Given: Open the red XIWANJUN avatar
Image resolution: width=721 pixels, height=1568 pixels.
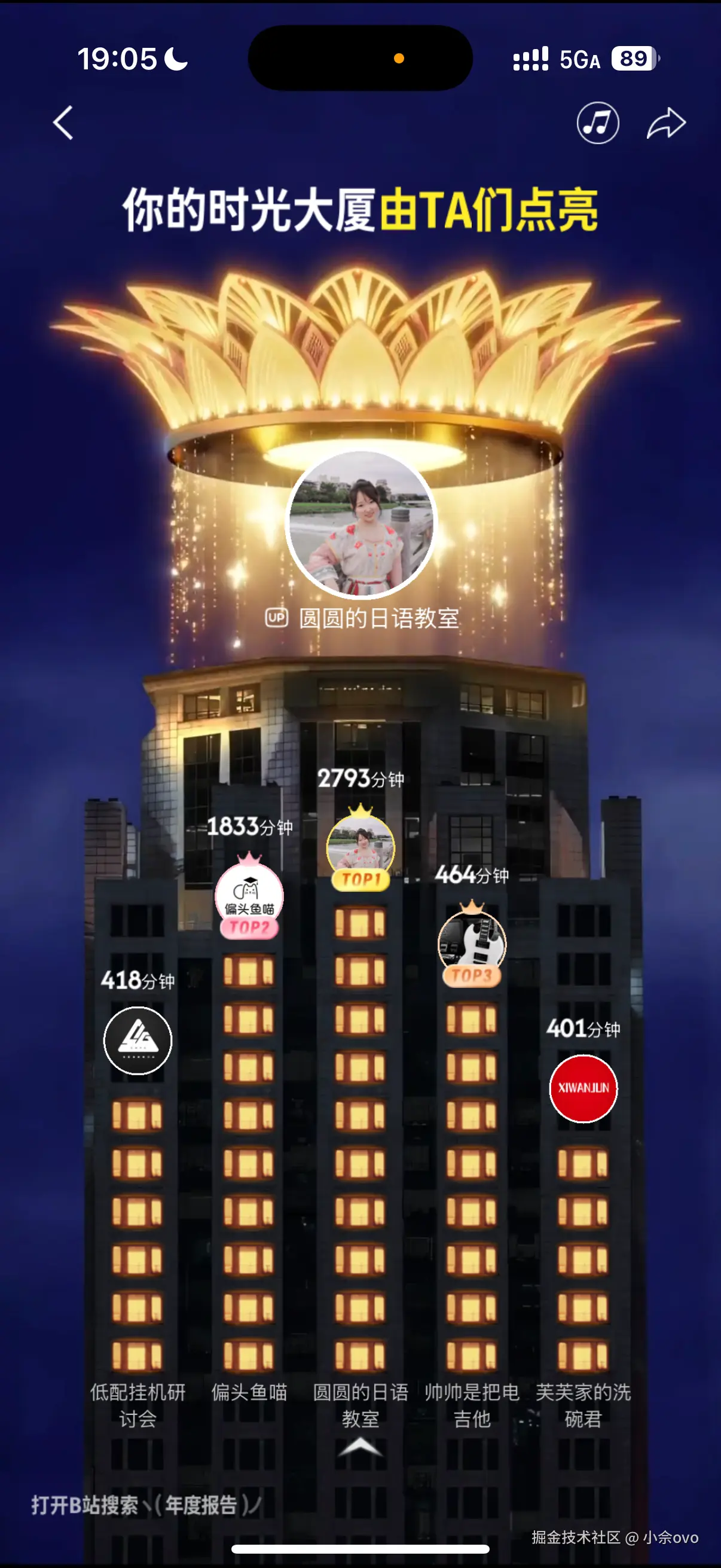Looking at the screenshot, I should 583,1088.
